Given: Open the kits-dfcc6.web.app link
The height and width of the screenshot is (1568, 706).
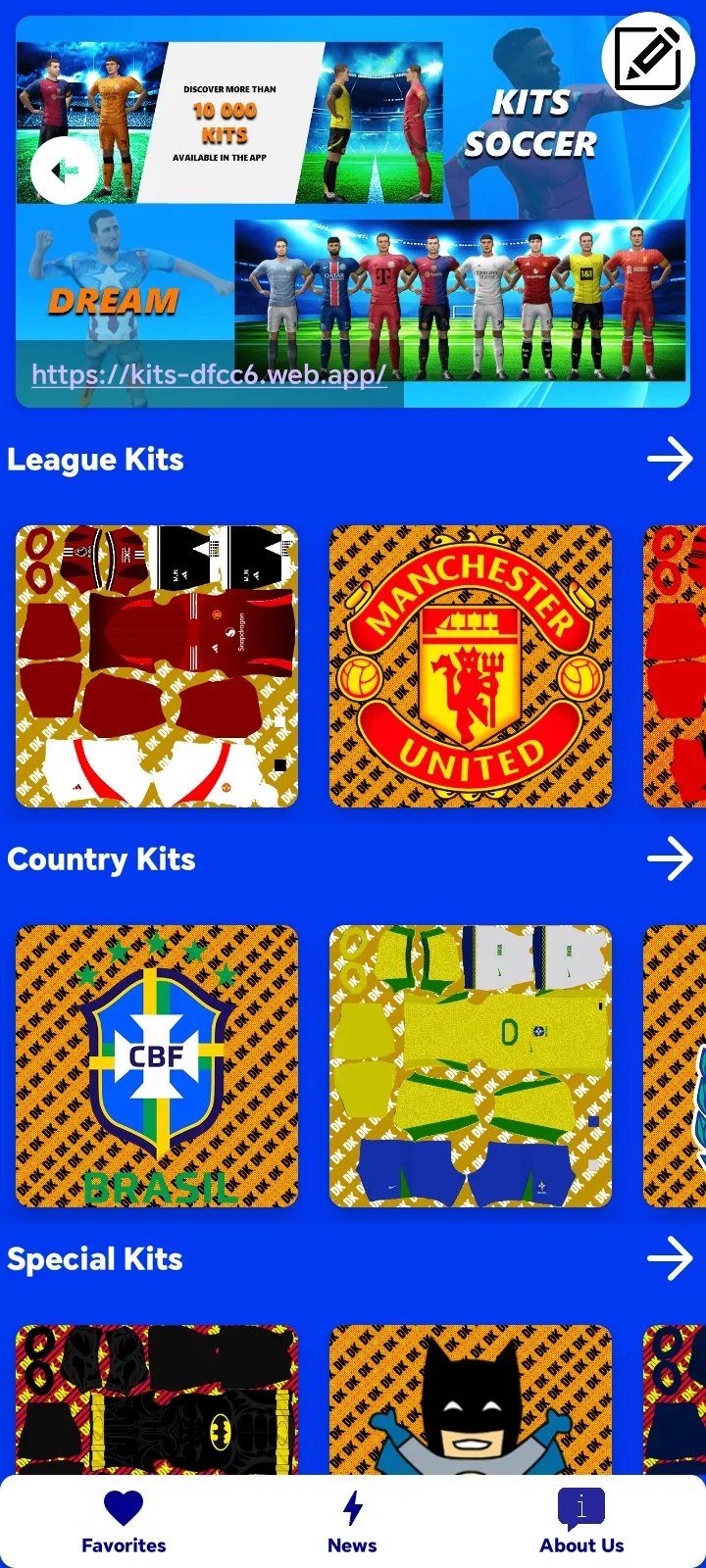Looking at the screenshot, I should coord(209,374).
